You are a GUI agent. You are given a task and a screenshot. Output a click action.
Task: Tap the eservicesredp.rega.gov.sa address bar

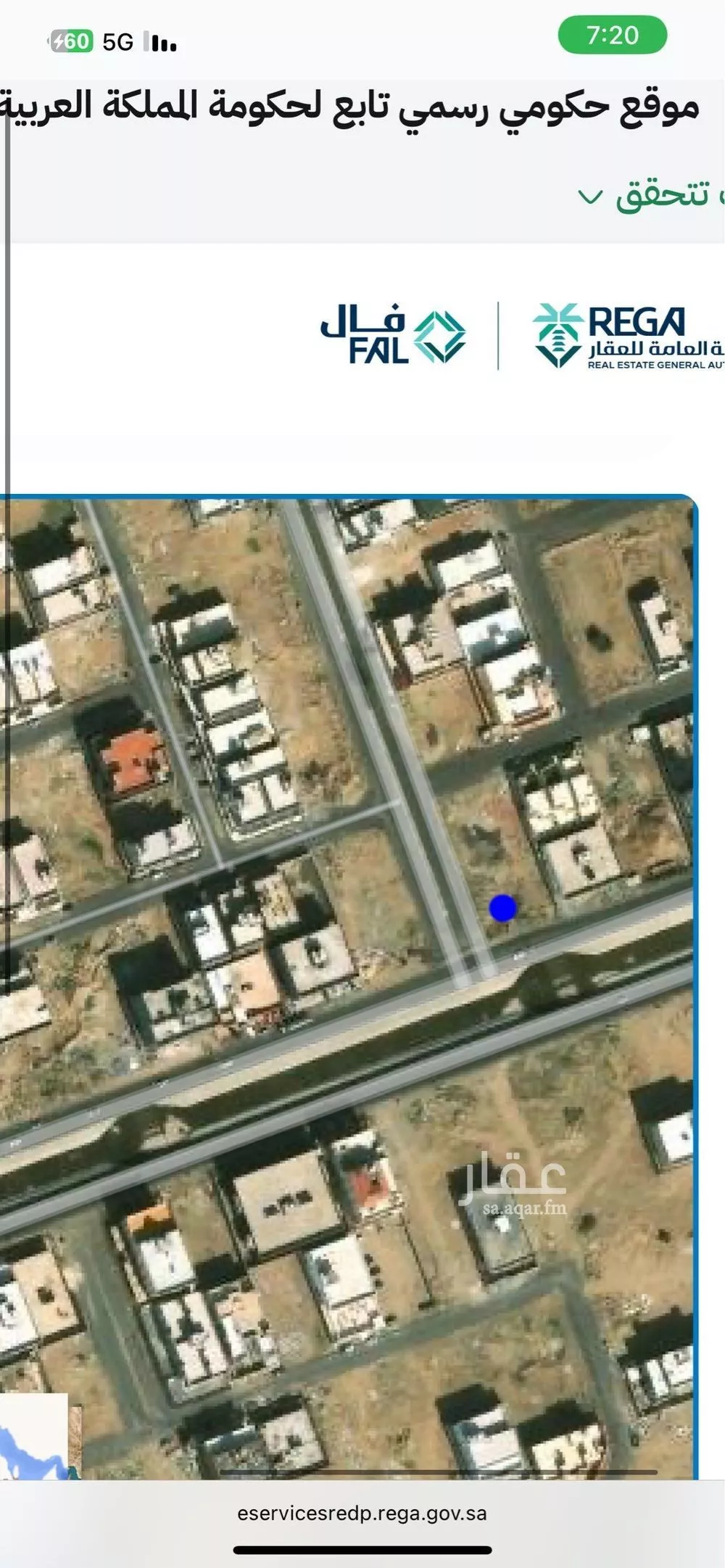(x=362, y=1514)
